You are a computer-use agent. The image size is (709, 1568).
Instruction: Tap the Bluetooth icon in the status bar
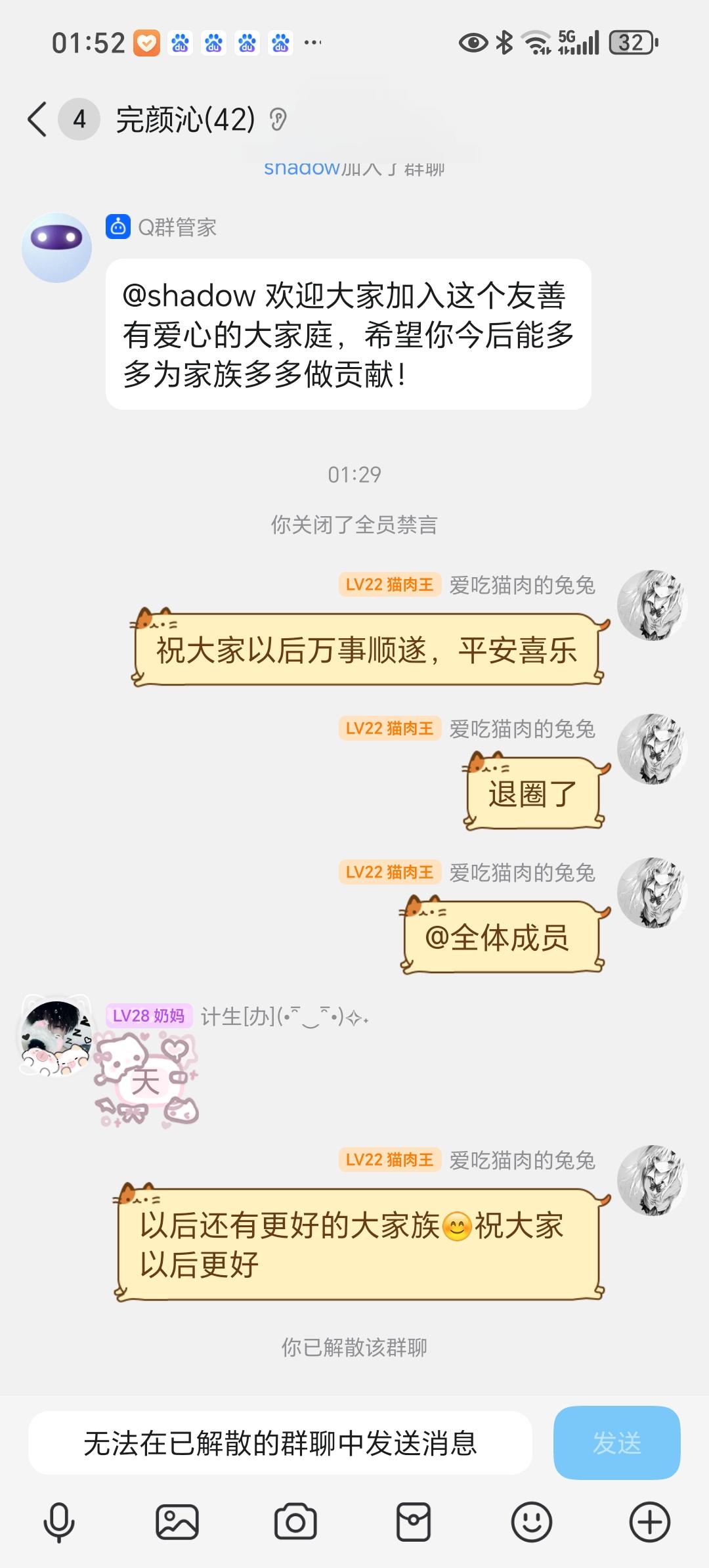(504, 41)
